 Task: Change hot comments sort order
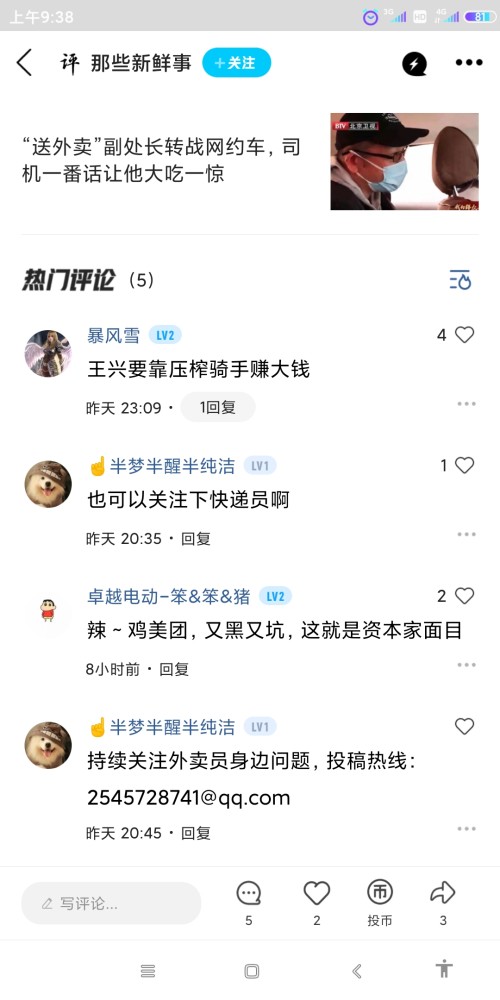[x=460, y=279]
